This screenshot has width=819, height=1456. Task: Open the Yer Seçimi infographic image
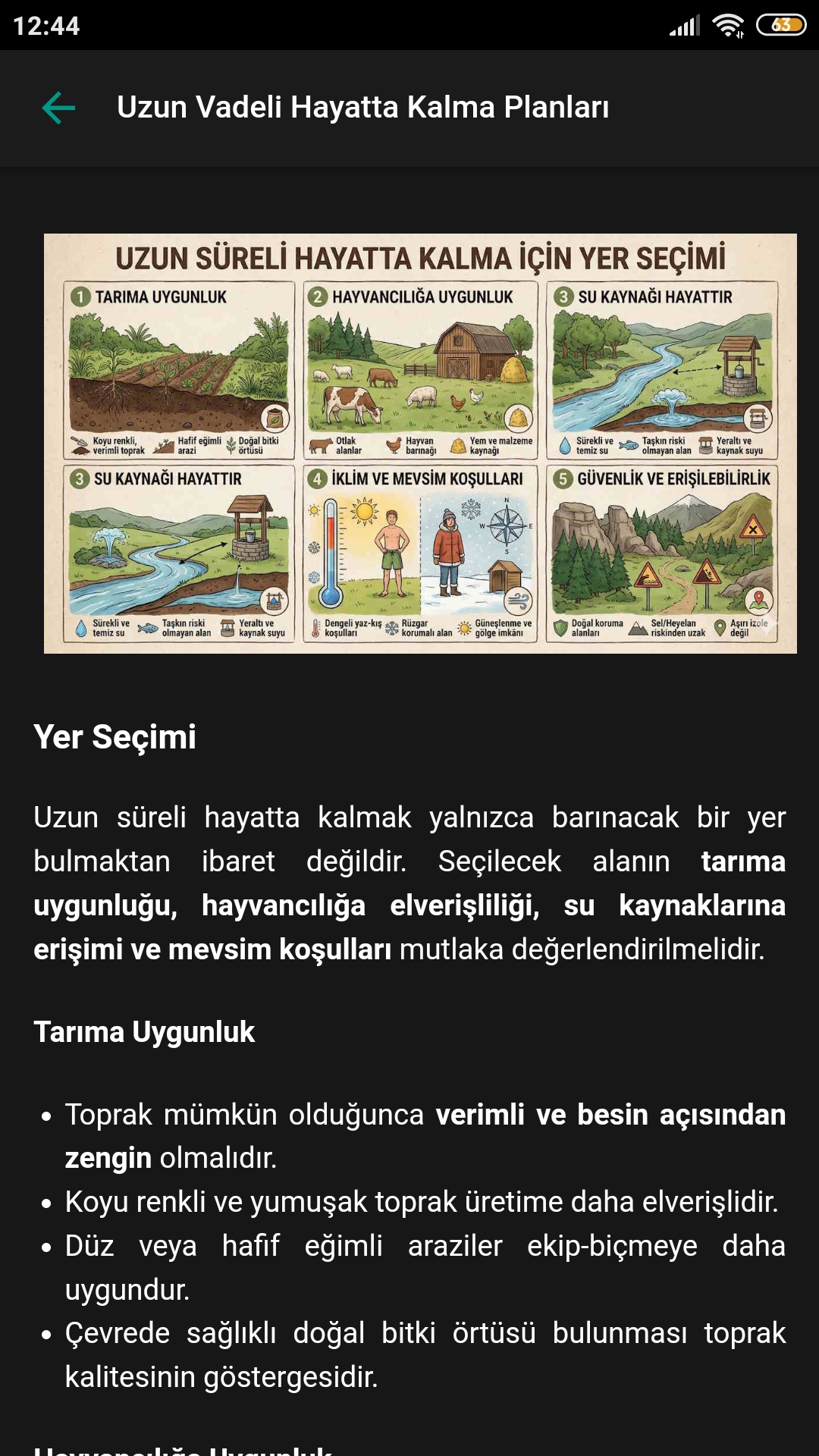tap(420, 444)
